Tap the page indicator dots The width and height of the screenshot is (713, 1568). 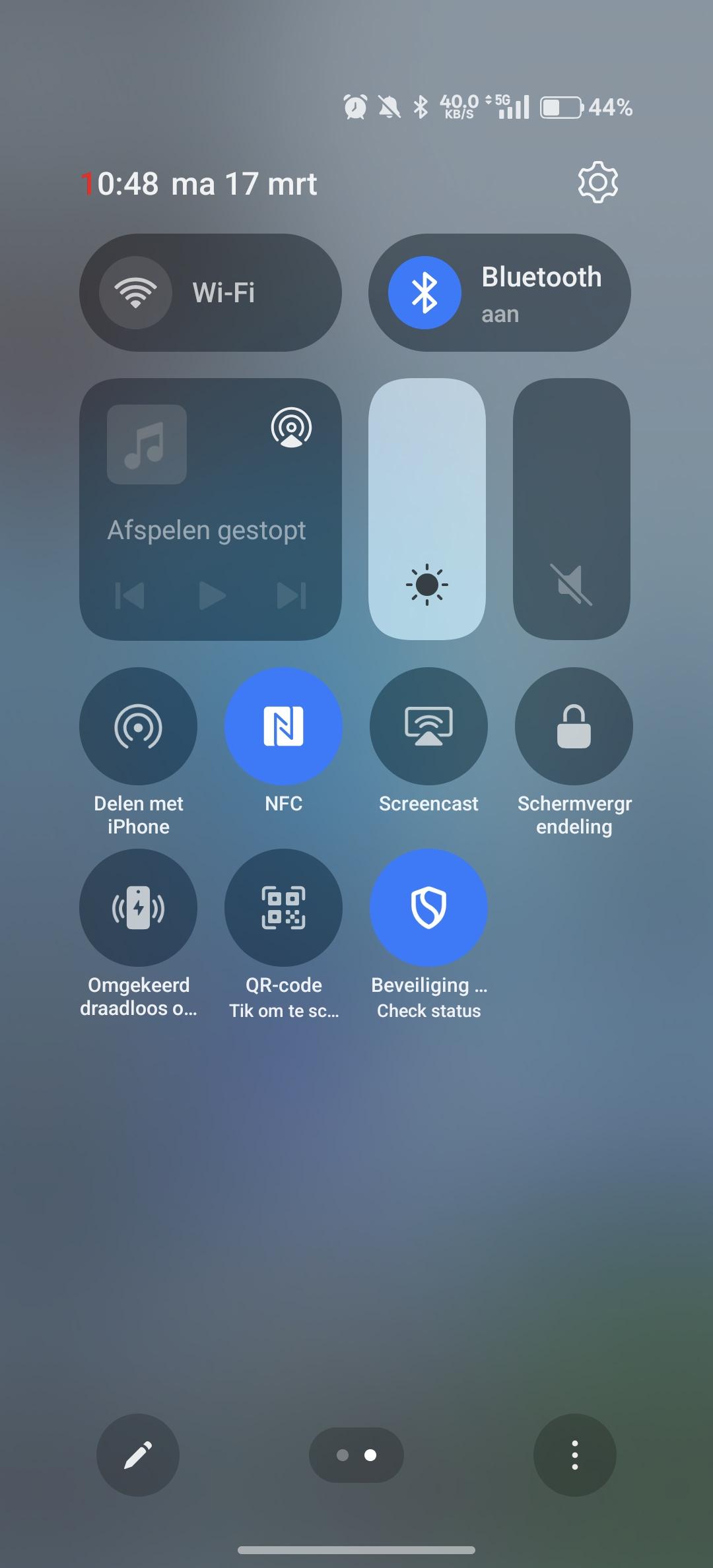pyautogui.click(x=356, y=1455)
